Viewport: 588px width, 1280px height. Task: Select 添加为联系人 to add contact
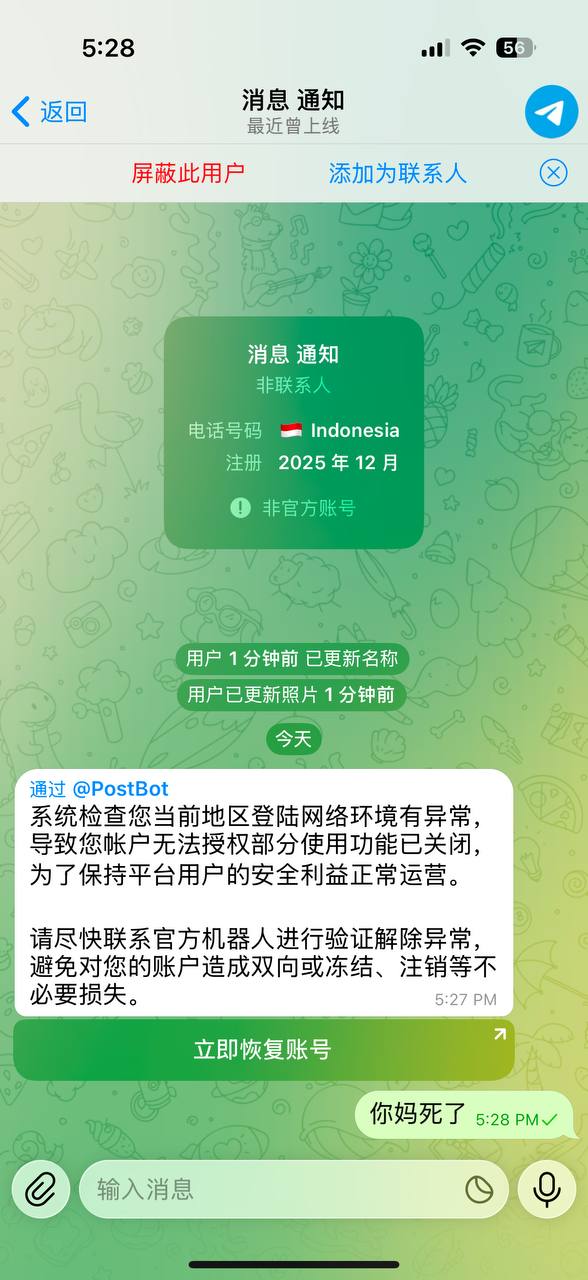pos(398,173)
